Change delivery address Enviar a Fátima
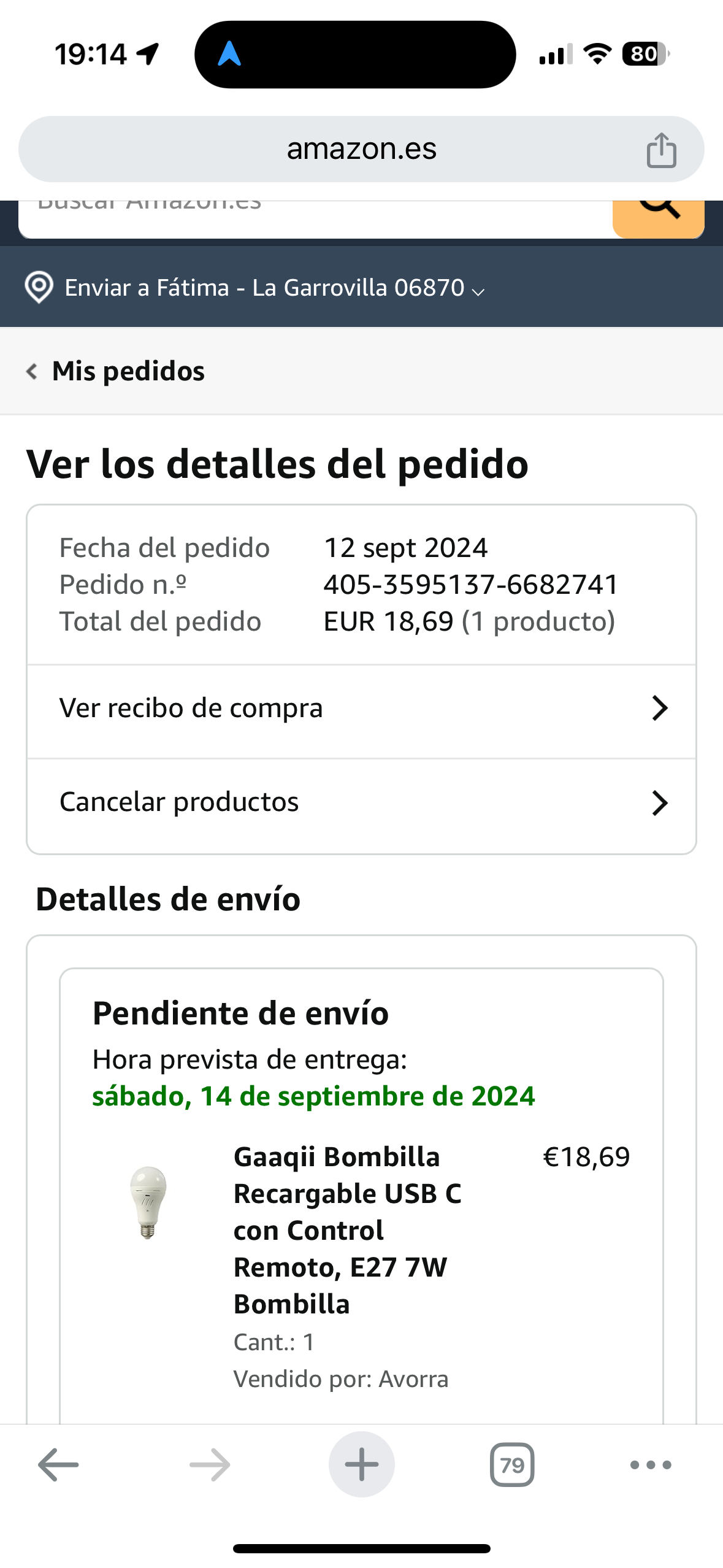Screen dimensions: 723x1568 coord(254,288)
